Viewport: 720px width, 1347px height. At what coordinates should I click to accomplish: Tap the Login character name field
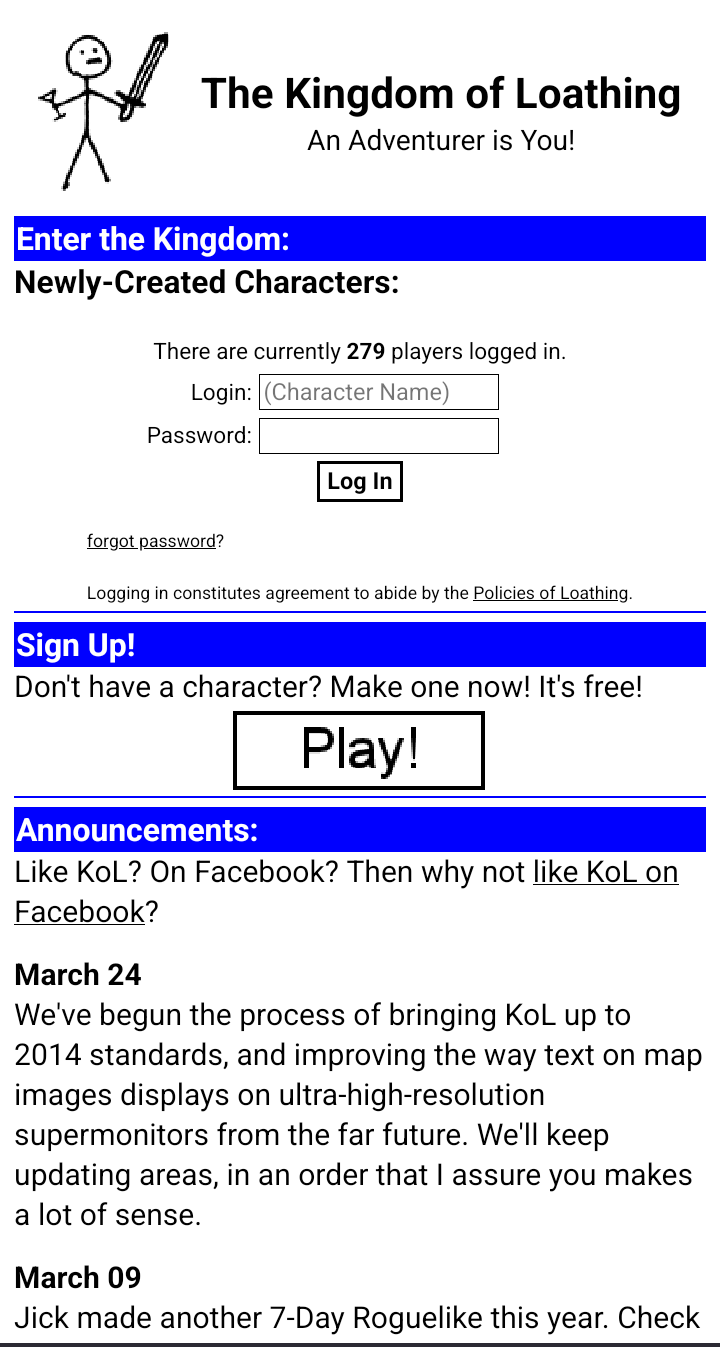[378, 392]
